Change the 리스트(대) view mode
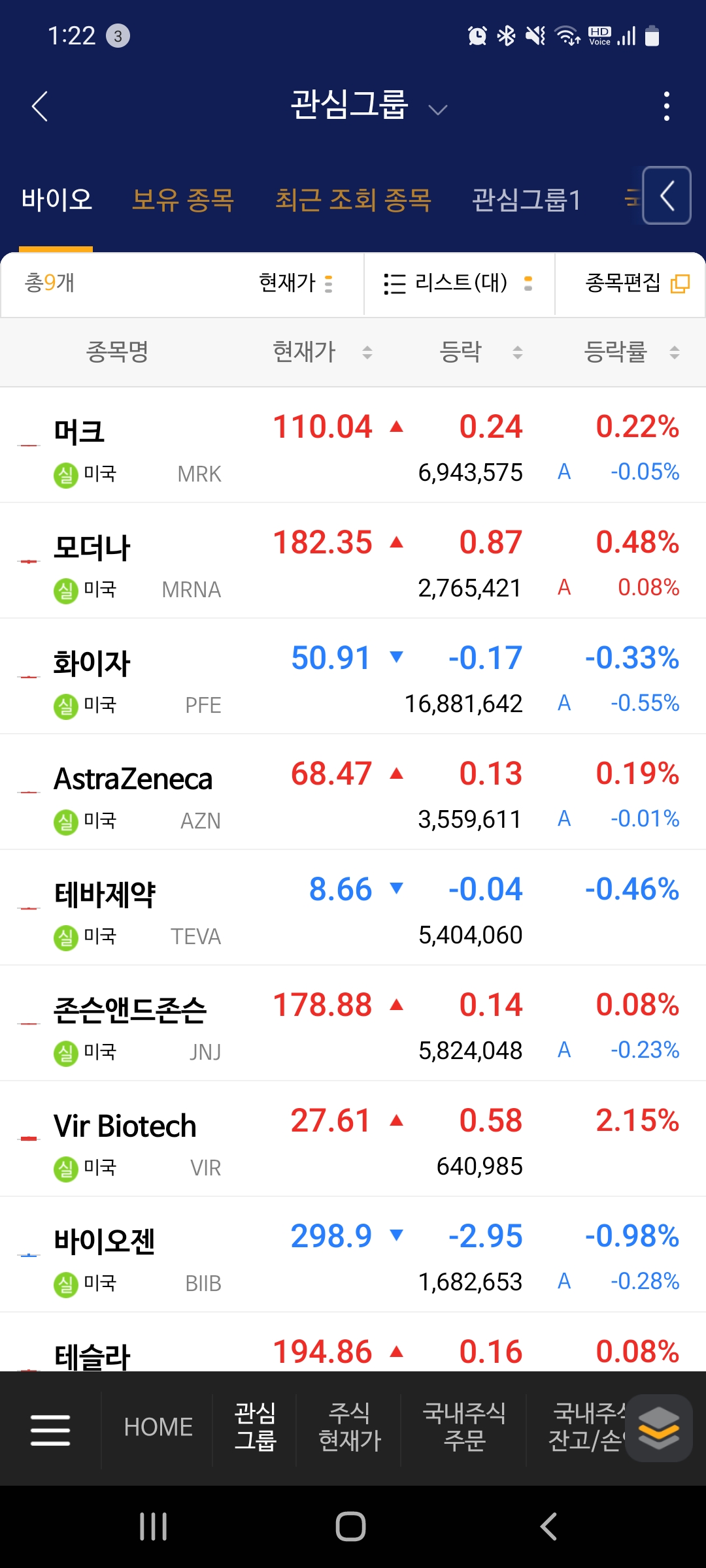The height and width of the screenshot is (1568, 706). click(459, 284)
